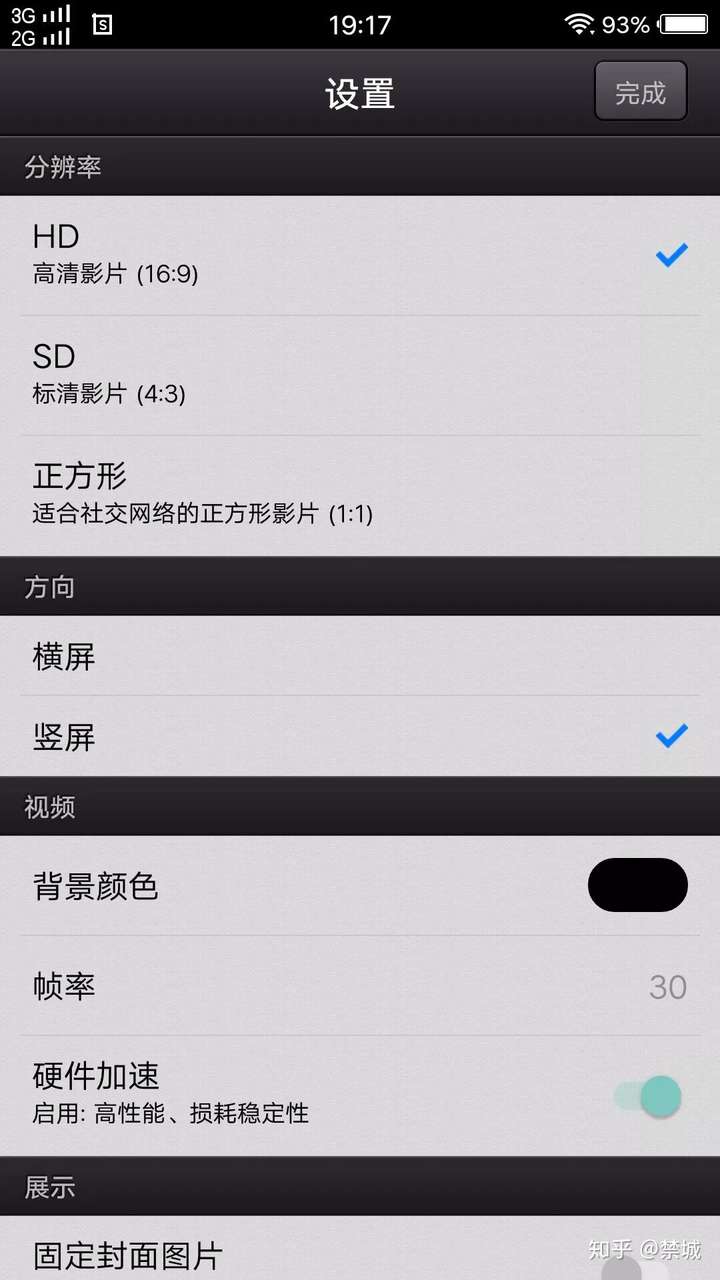Switch orientation to 横屏
The width and height of the screenshot is (720, 1280).
coord(360,656)
